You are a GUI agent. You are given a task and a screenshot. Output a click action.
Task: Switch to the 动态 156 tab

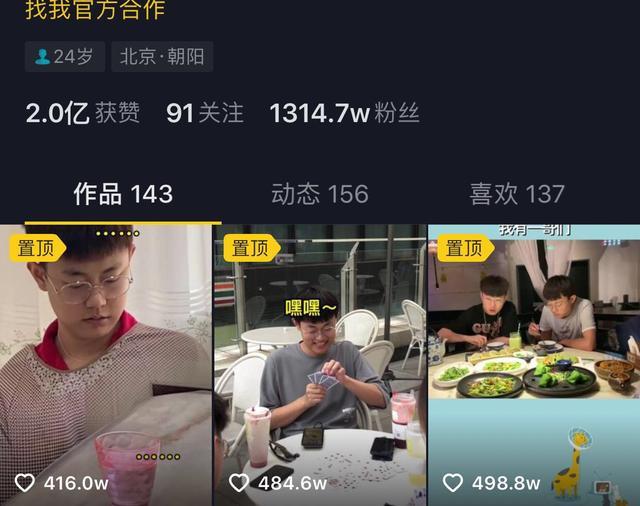point(320,194)
